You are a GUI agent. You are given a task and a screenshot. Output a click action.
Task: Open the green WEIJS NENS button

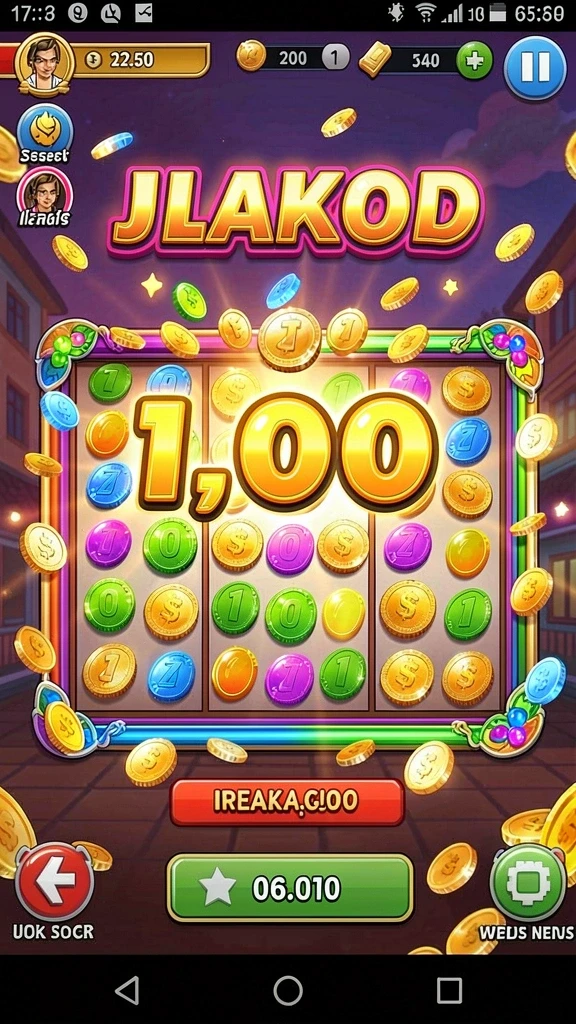(x=528, y=882)
